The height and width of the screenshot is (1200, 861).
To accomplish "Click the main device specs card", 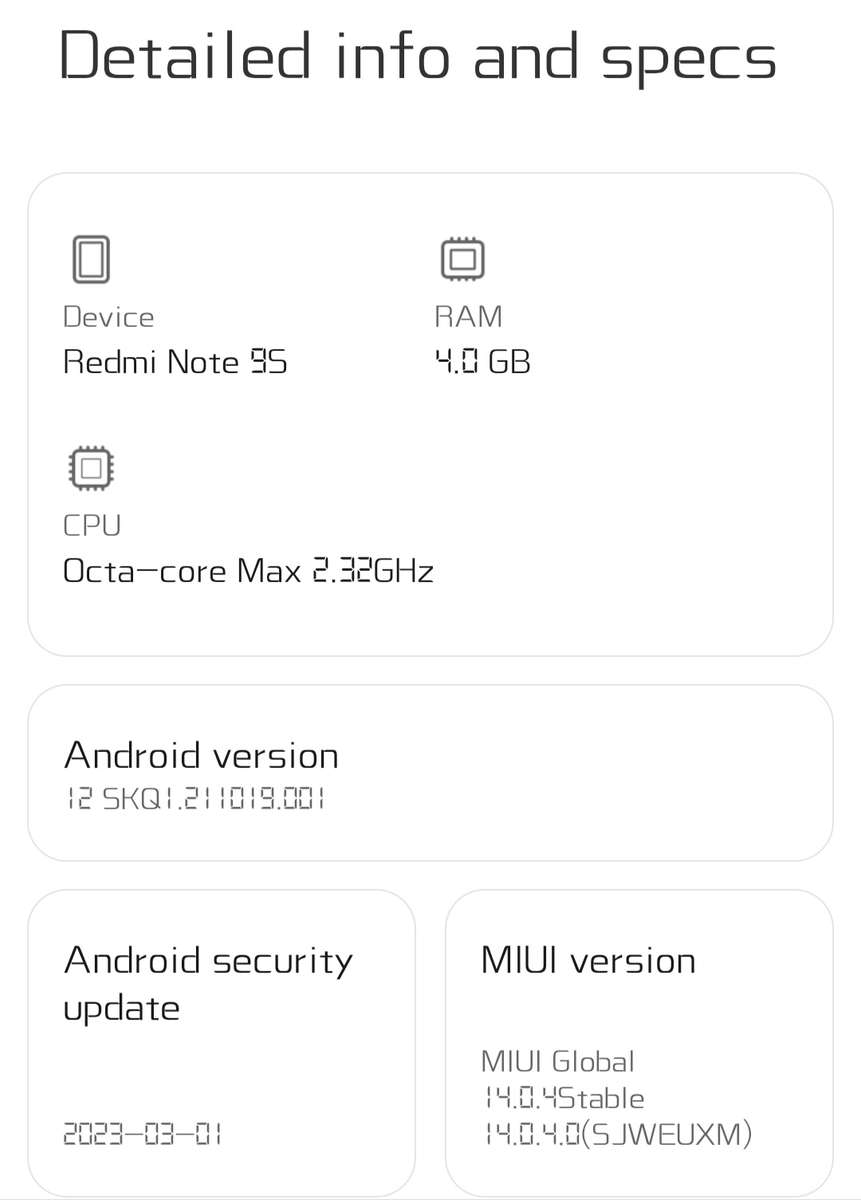I will (430, 412).
